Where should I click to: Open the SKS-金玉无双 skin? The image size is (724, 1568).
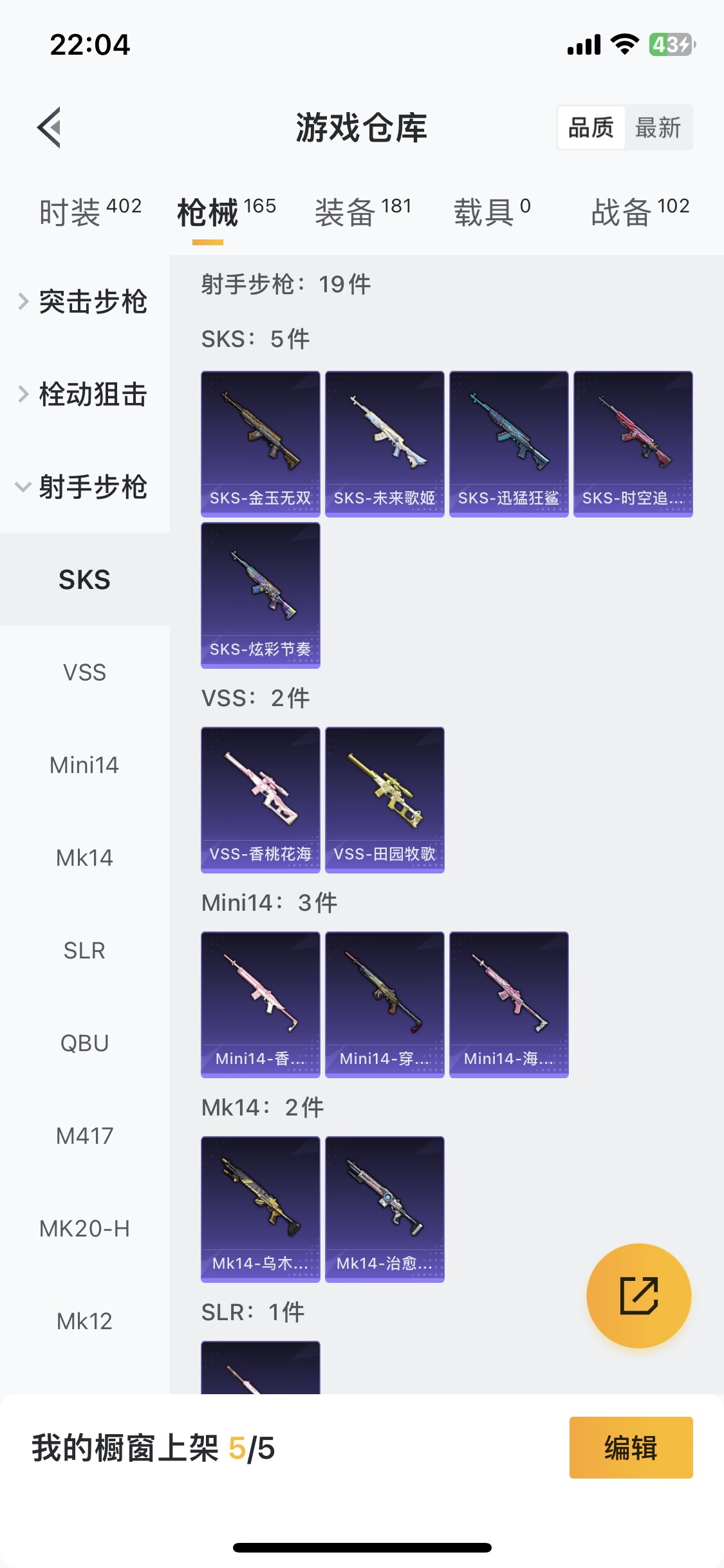tap(261, 444)
